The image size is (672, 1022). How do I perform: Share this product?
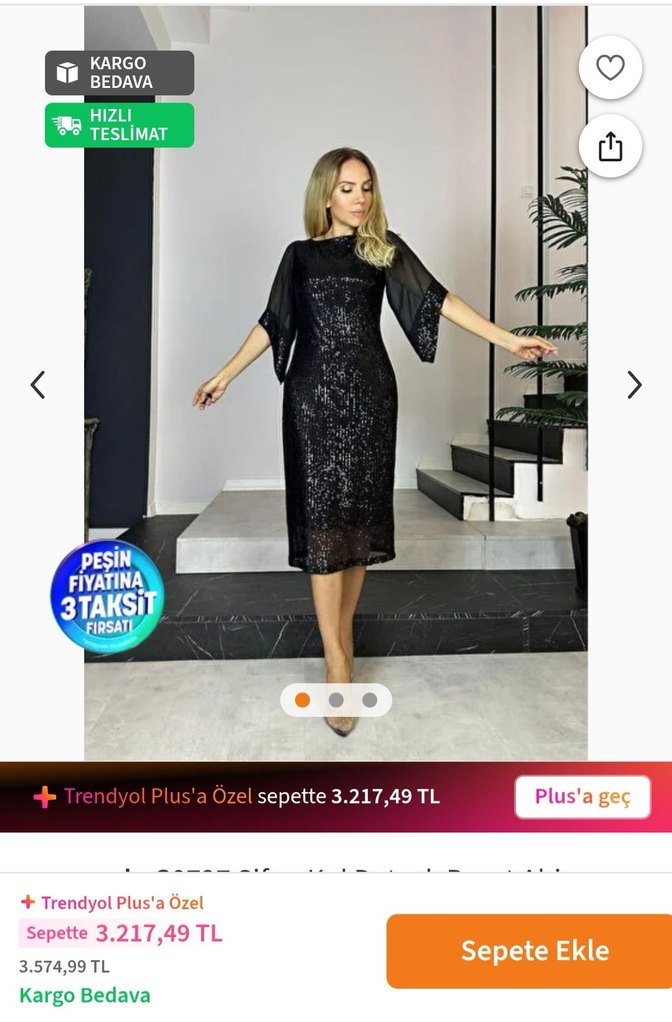tap(610, 147)
